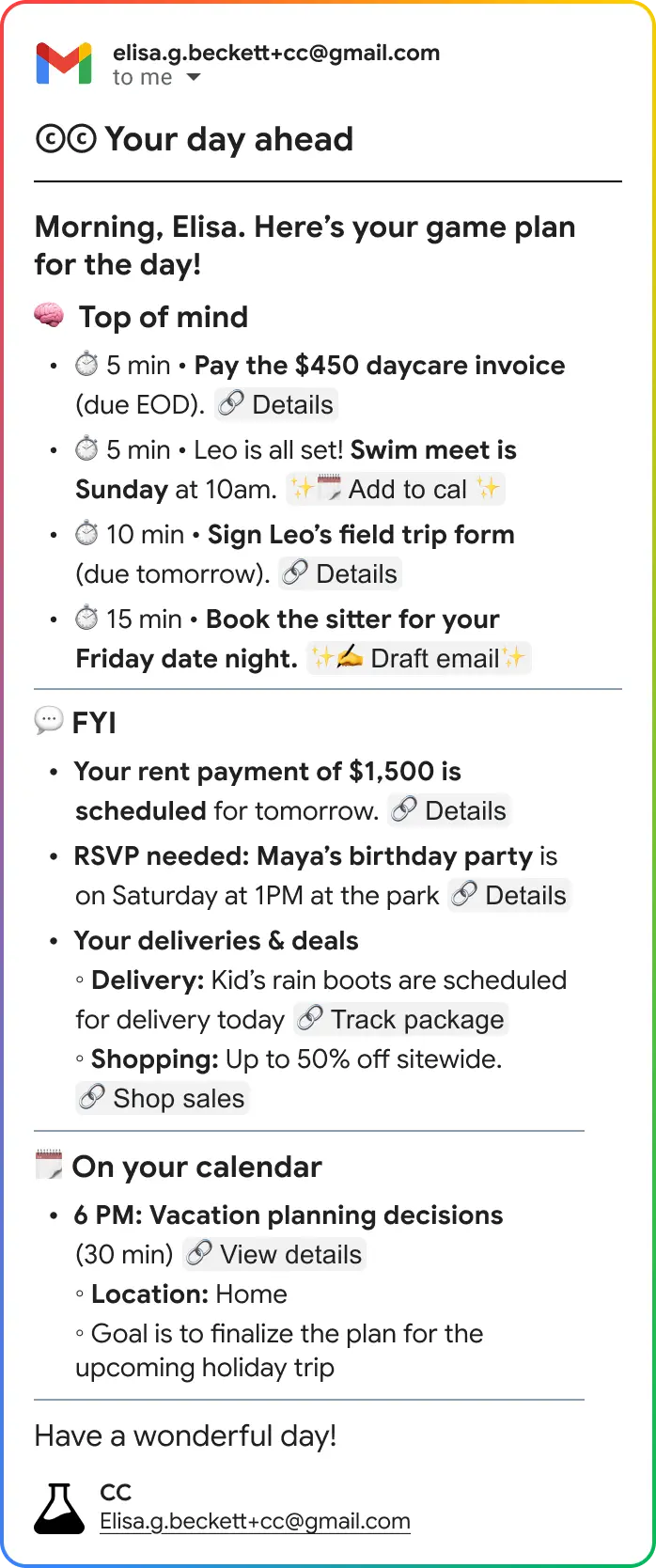Screen dimensions: 656x1568
Task: Open Details for Maya's birthday party
Action: tap(509, 896)
